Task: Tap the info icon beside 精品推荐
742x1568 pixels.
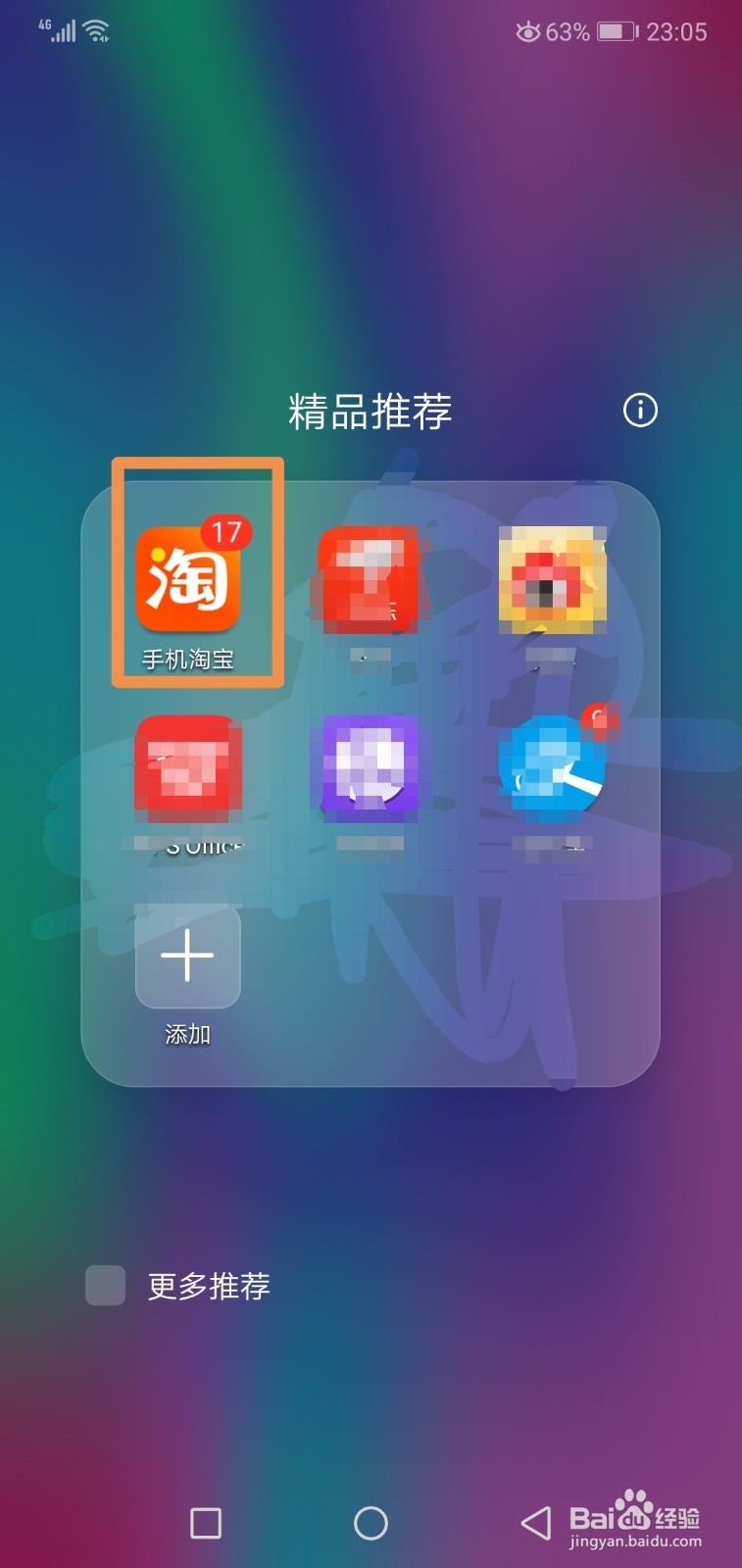Action: tap(640, 410)
